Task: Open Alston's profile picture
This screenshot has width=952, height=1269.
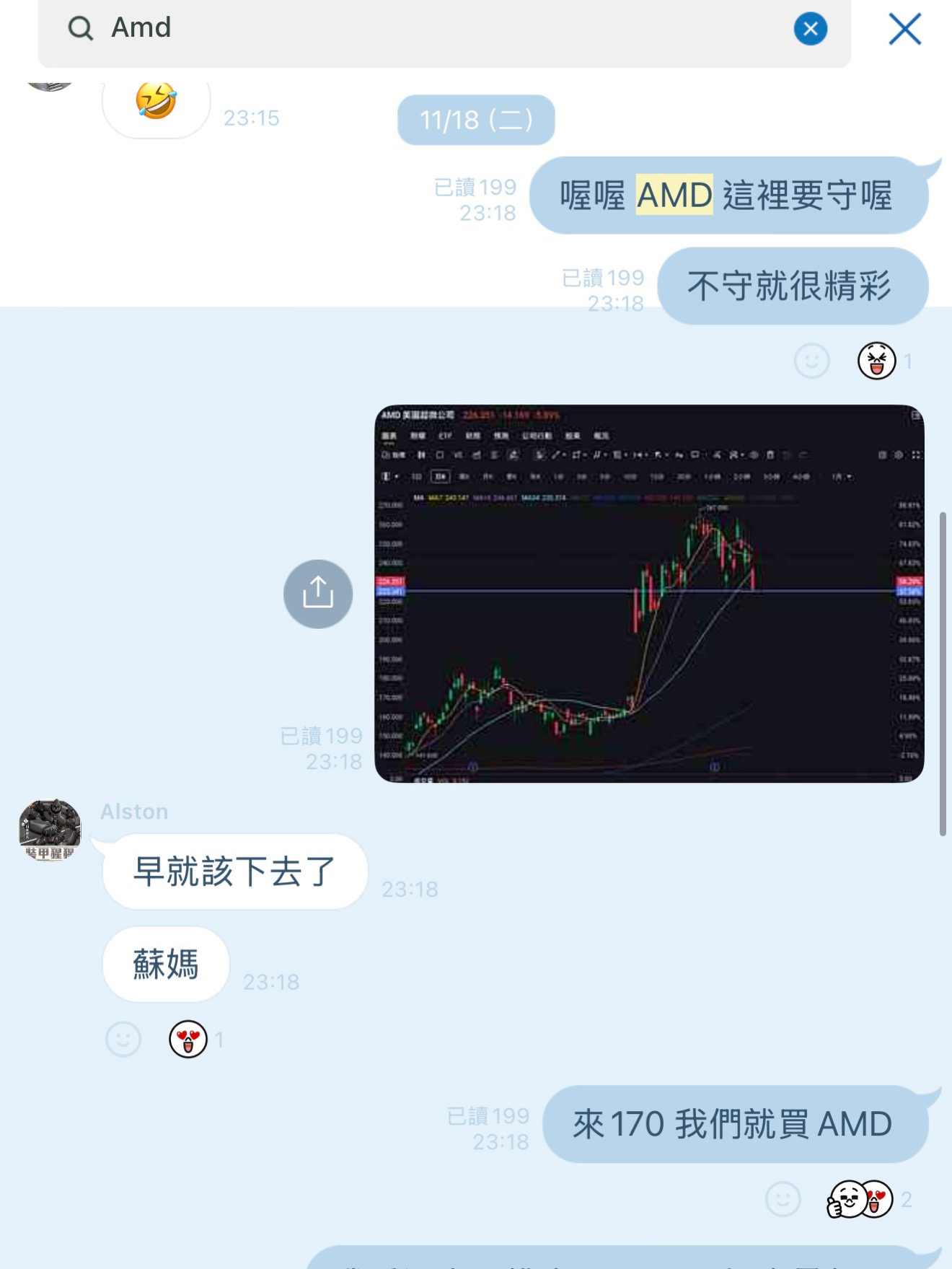Action: pyautogui.click(x=50, y=830)
